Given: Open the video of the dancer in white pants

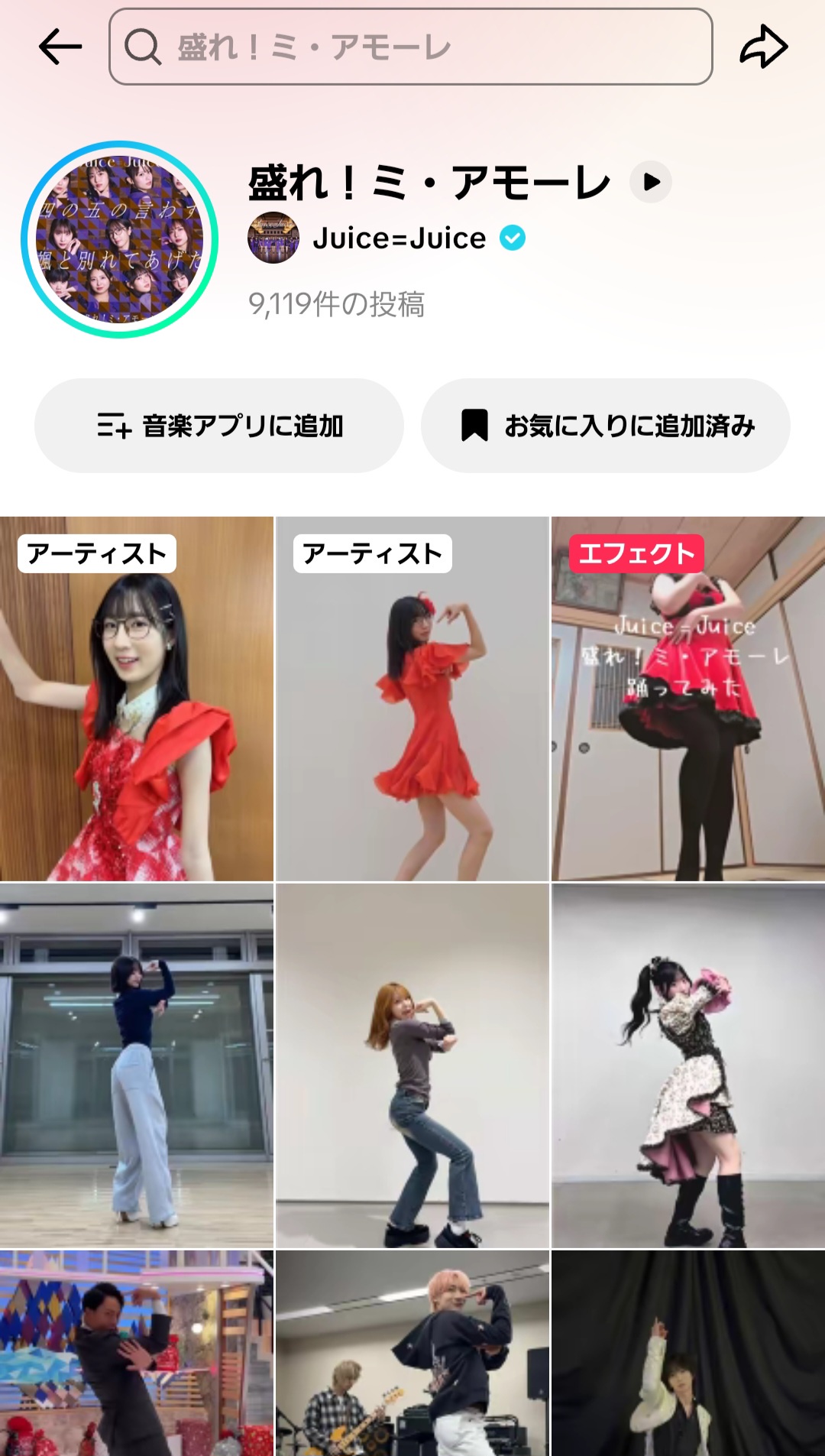Looking at the screenshot, I should tap(137, 1065).
